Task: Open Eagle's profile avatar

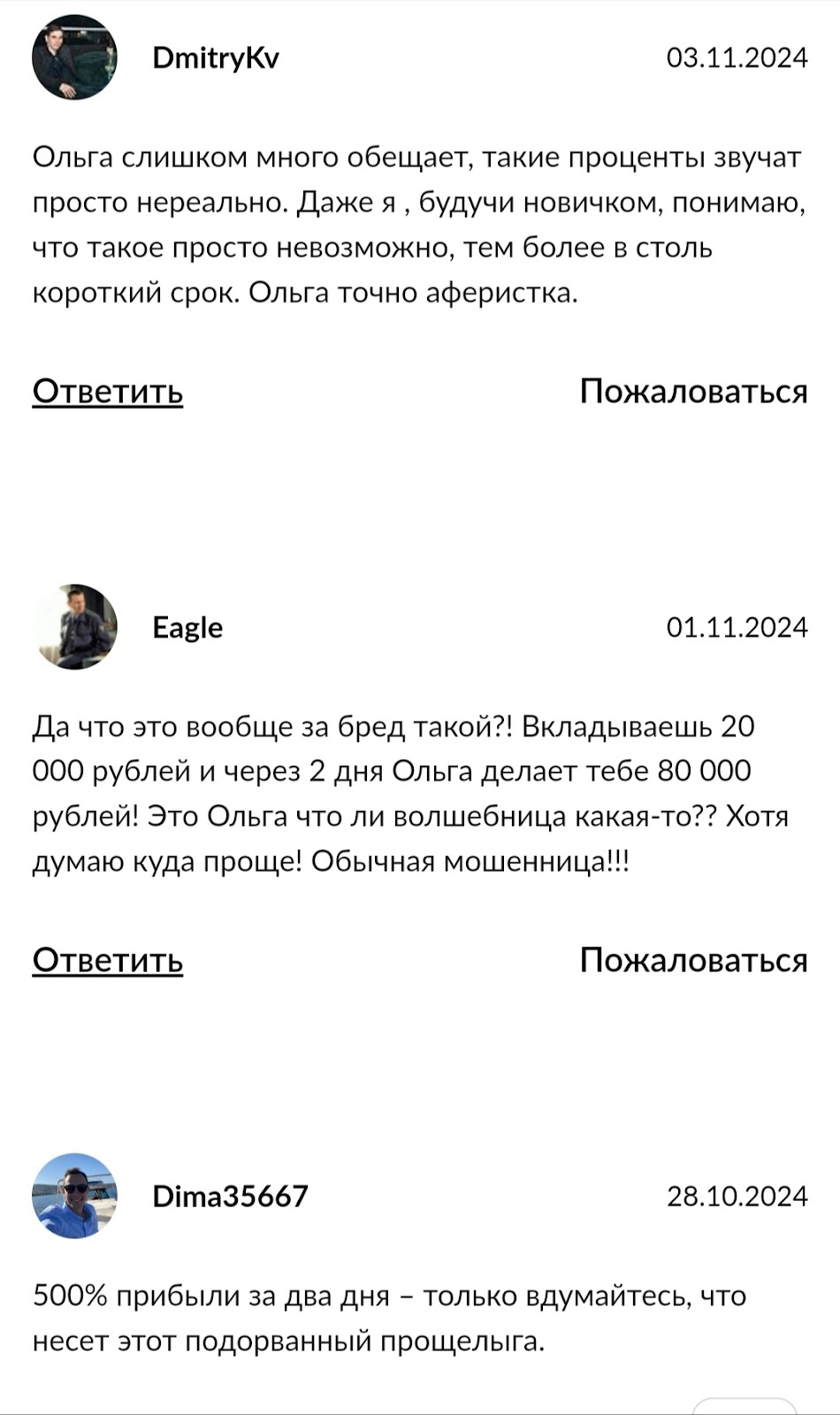Action: [x=75, y=627]
